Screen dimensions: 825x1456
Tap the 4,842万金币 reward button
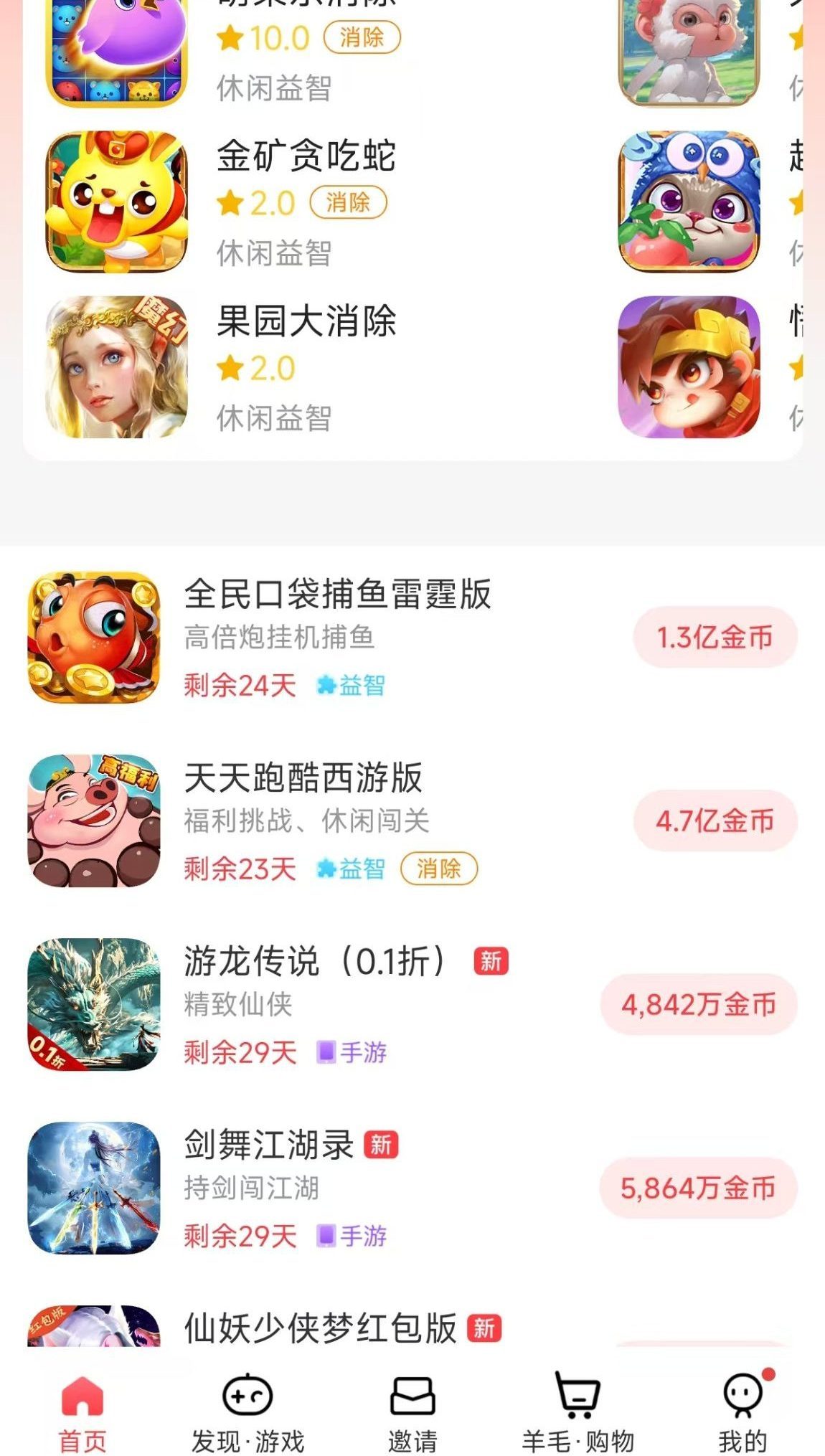698,1005
